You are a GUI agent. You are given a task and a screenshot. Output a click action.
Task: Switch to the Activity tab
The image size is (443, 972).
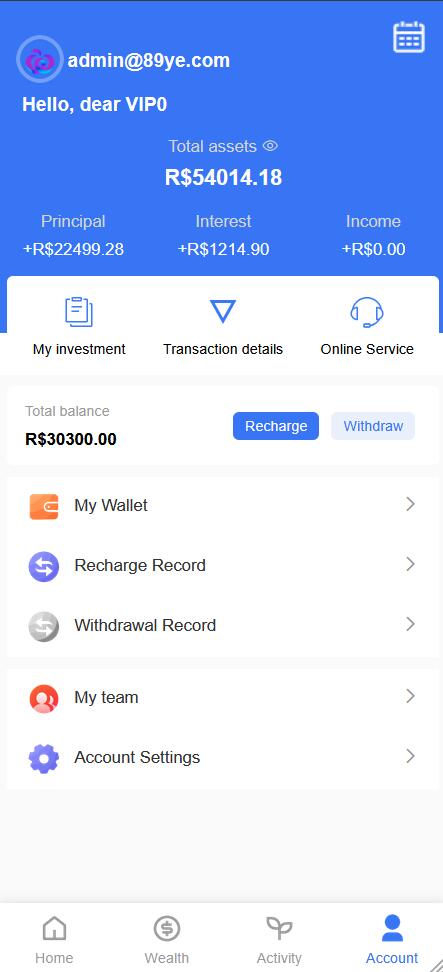[x=279, y=940]
